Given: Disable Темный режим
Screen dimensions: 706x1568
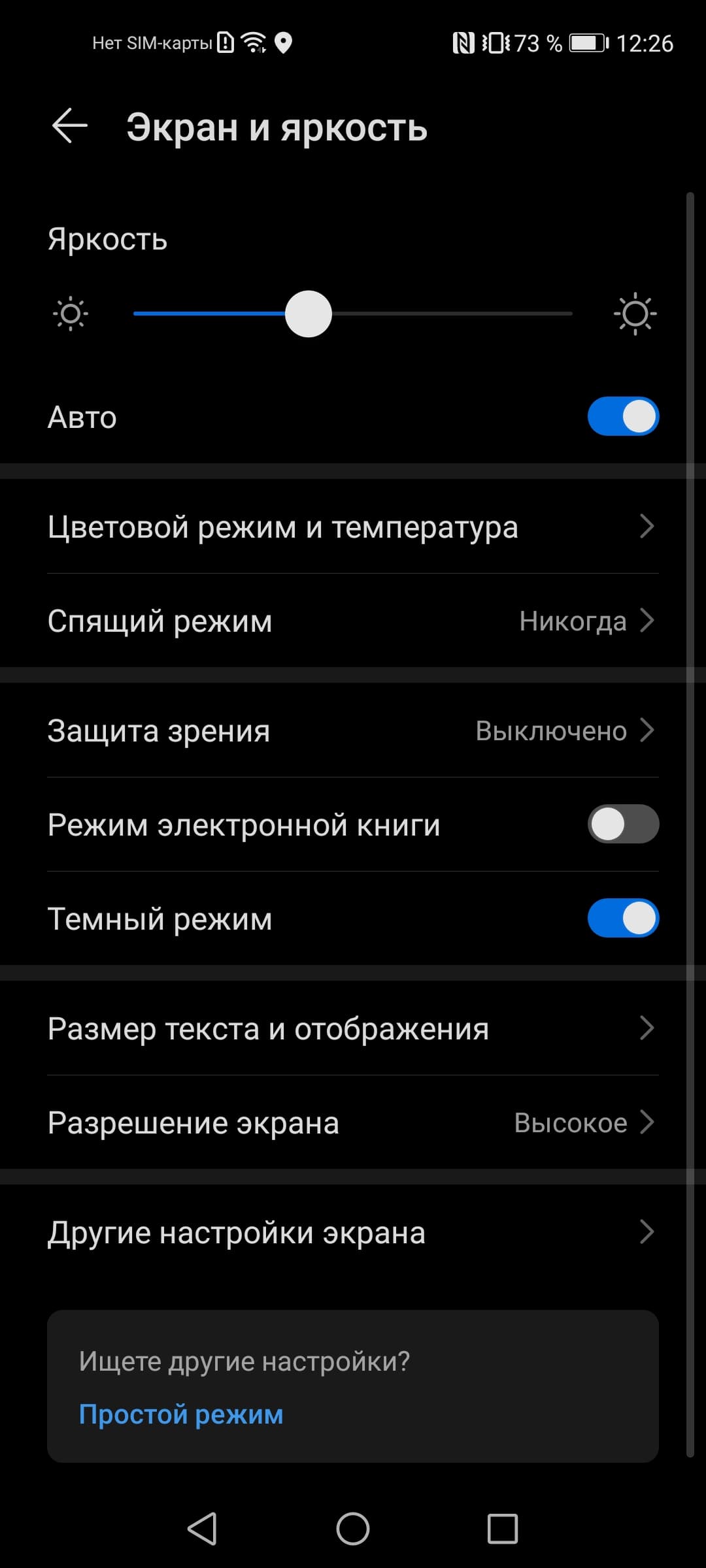Looking at the screenshot, I should pos(622,918).
